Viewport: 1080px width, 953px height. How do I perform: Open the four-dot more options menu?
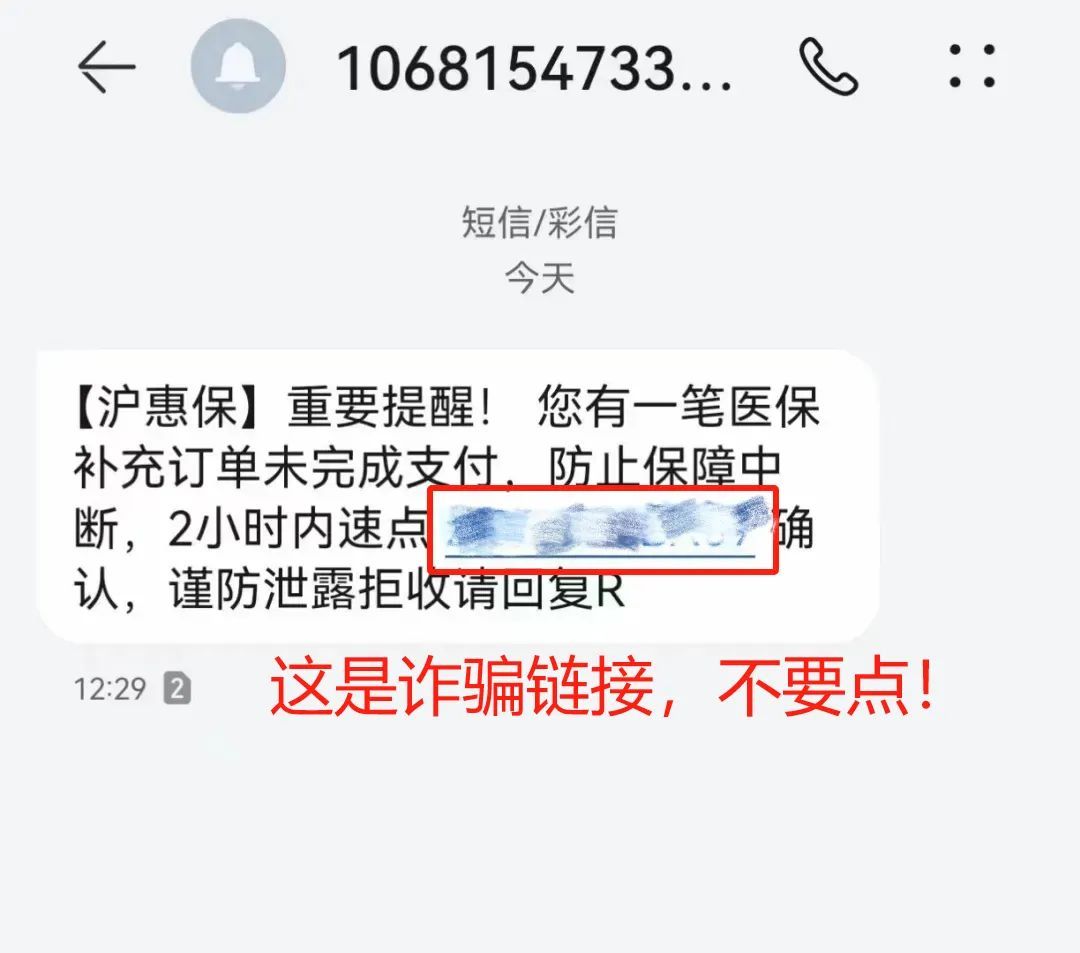(972, 67)
